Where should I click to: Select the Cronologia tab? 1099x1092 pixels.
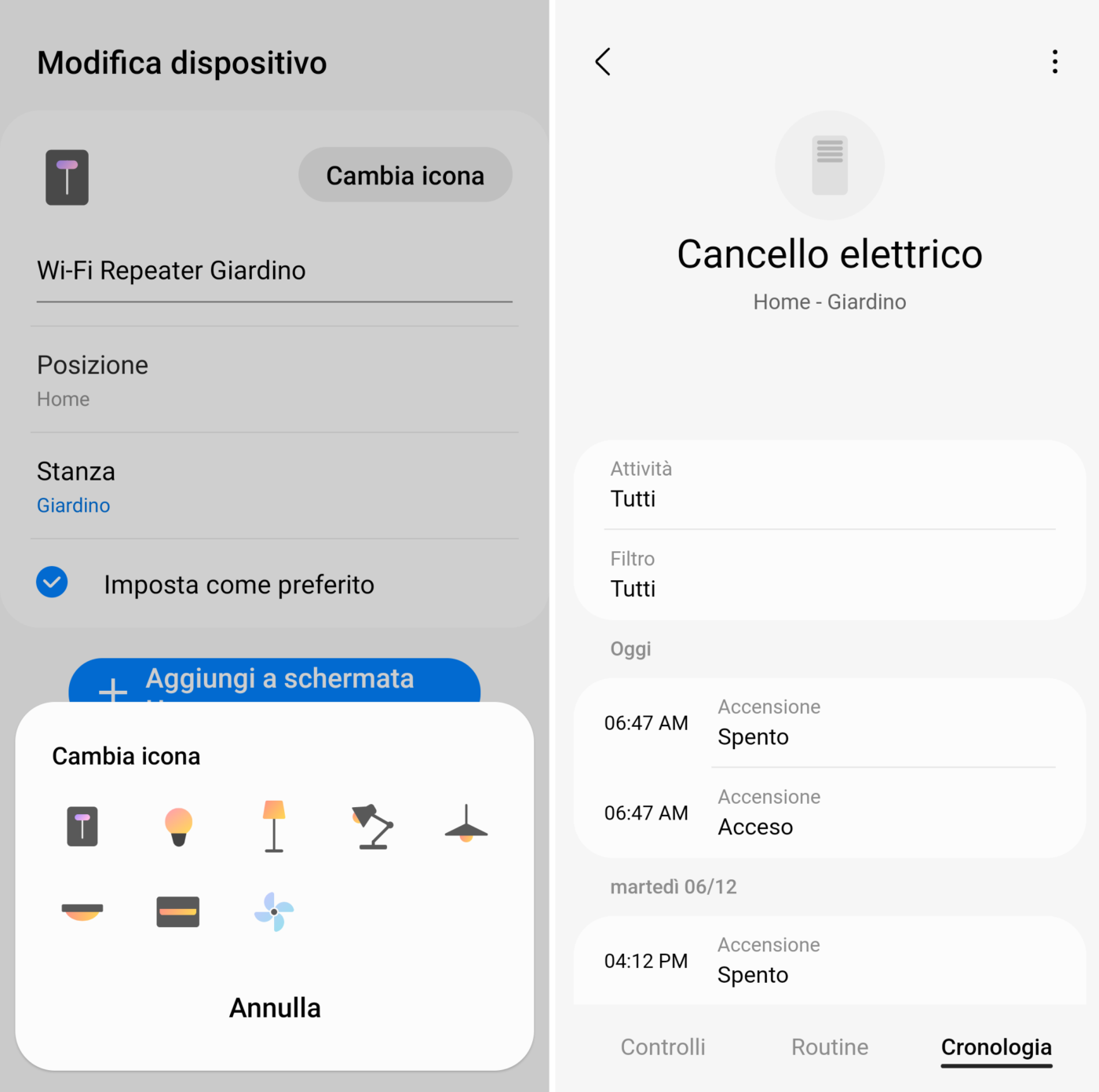pos(995,1046)
